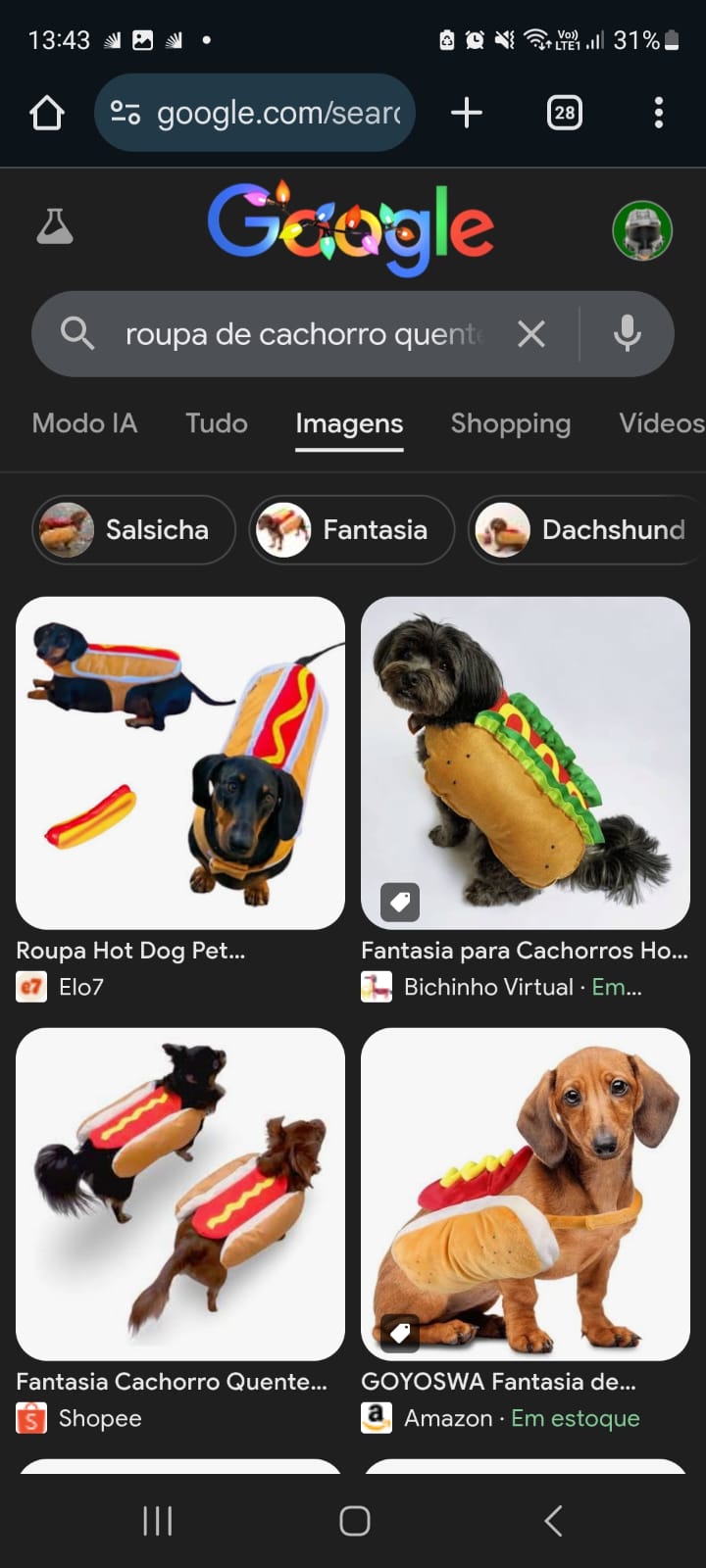Viewport: 706px width, 1568px height.
Task: Switch to the Shopping tab
Action: pos(510,423)
